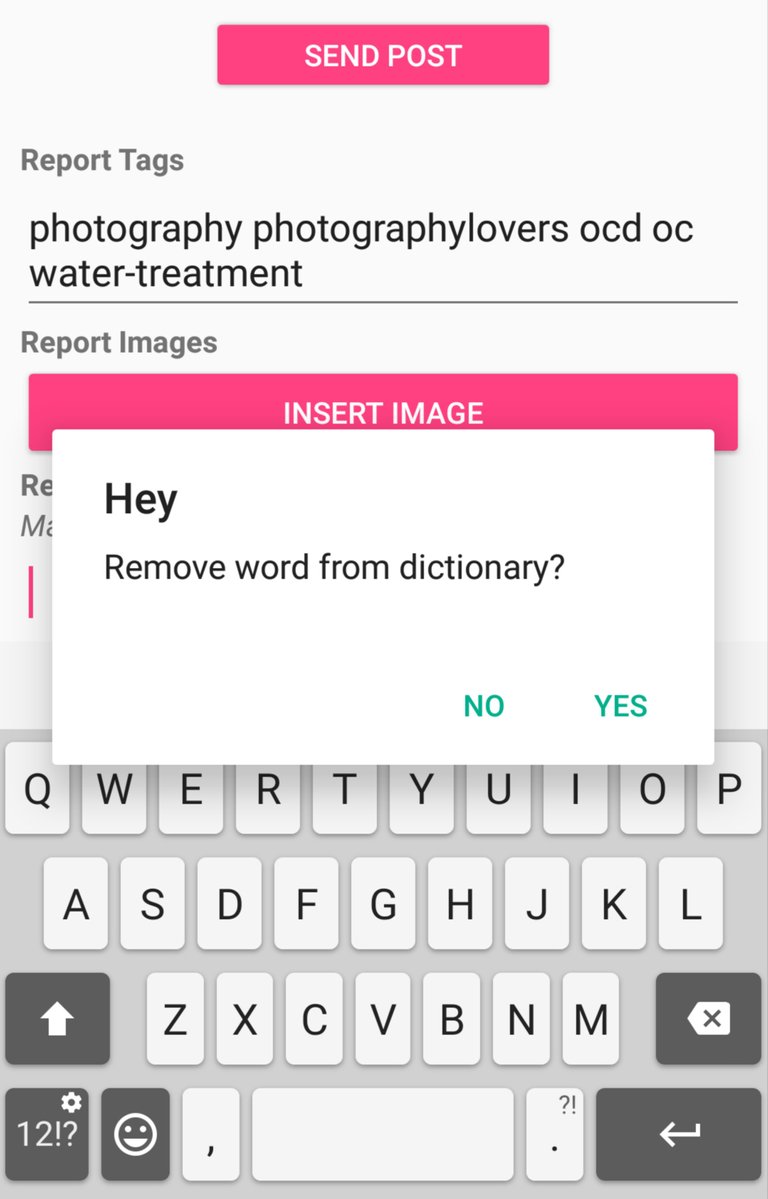This screenshot has width=768, height=1199.
Task: Tap the SEND POST button
Action: (x=383, y=55)
